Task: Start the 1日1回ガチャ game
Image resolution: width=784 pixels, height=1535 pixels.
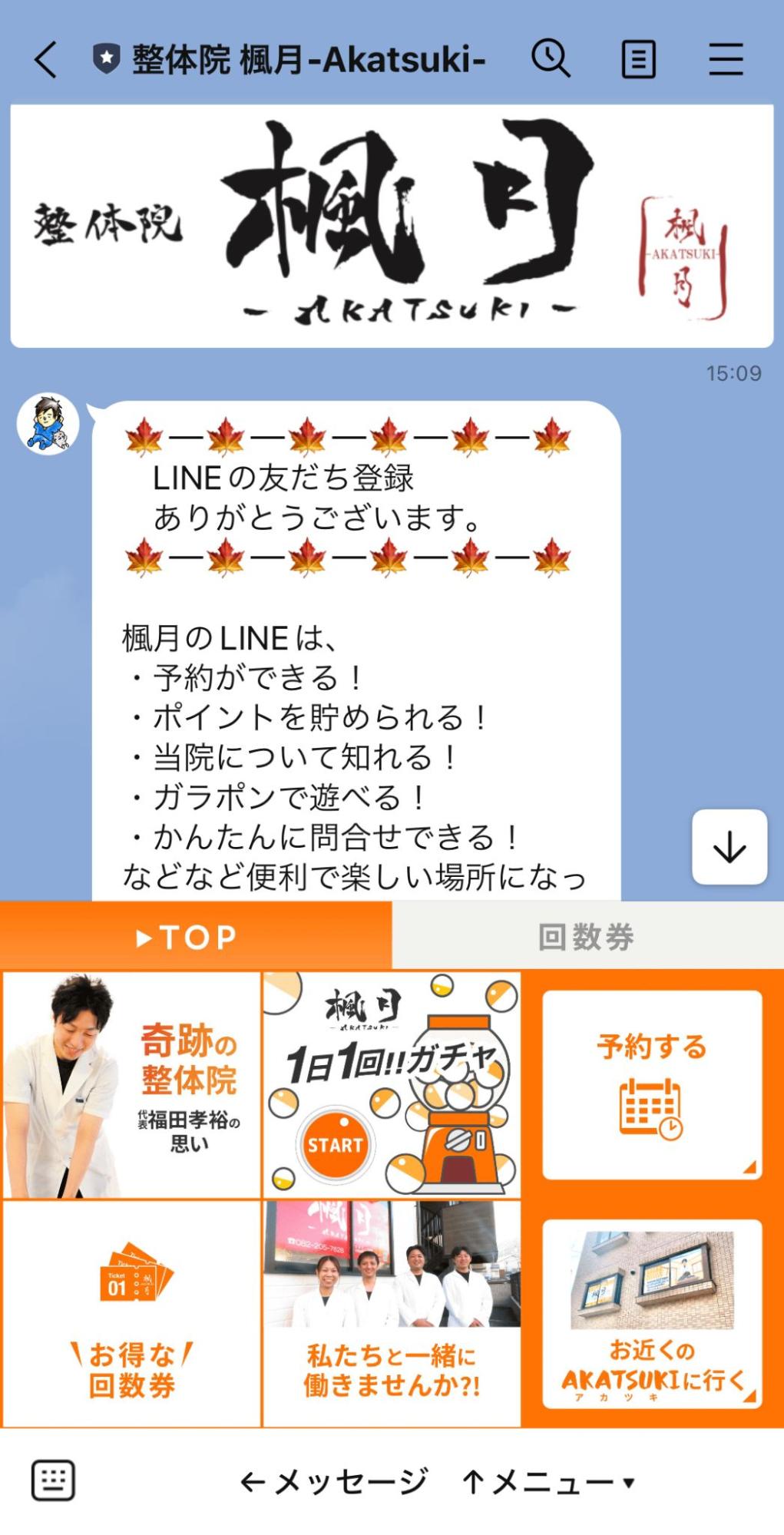Action: (334, 1144)
